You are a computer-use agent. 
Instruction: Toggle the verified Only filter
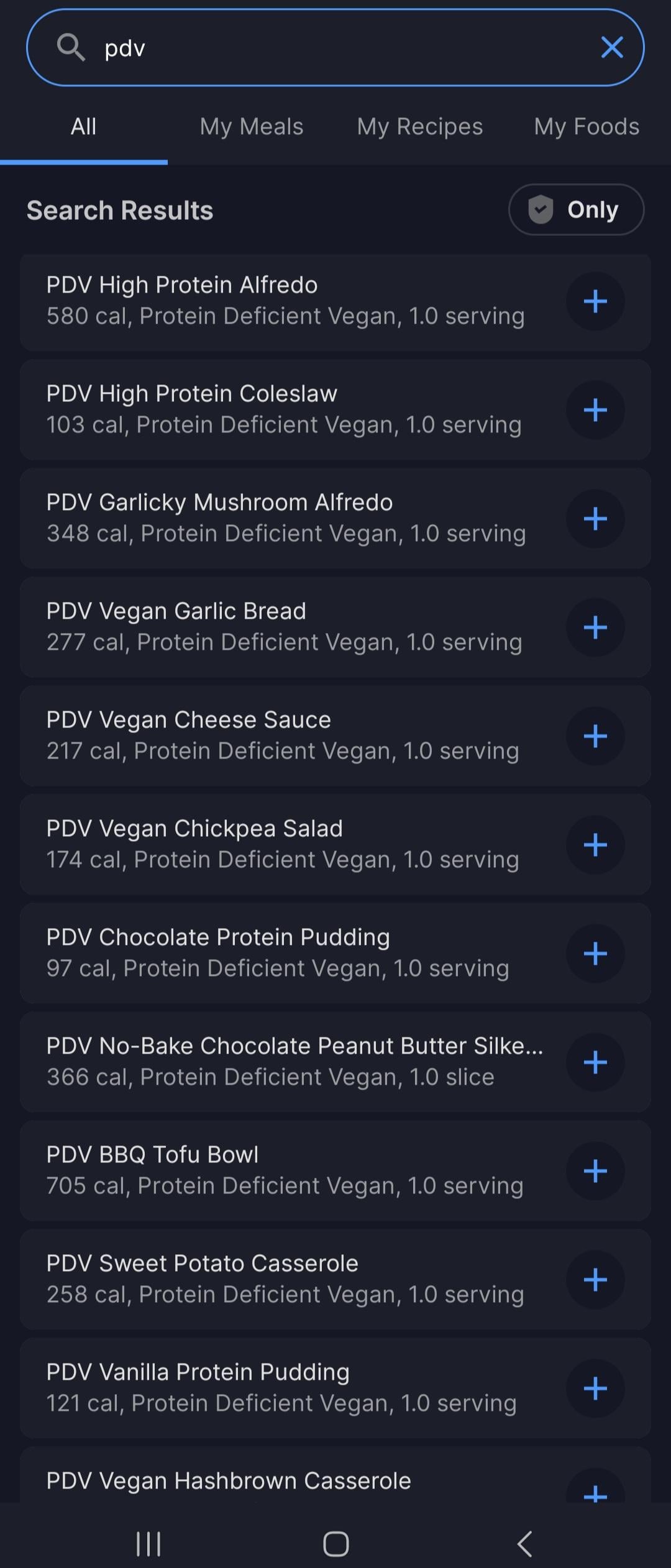coord(576,210)
